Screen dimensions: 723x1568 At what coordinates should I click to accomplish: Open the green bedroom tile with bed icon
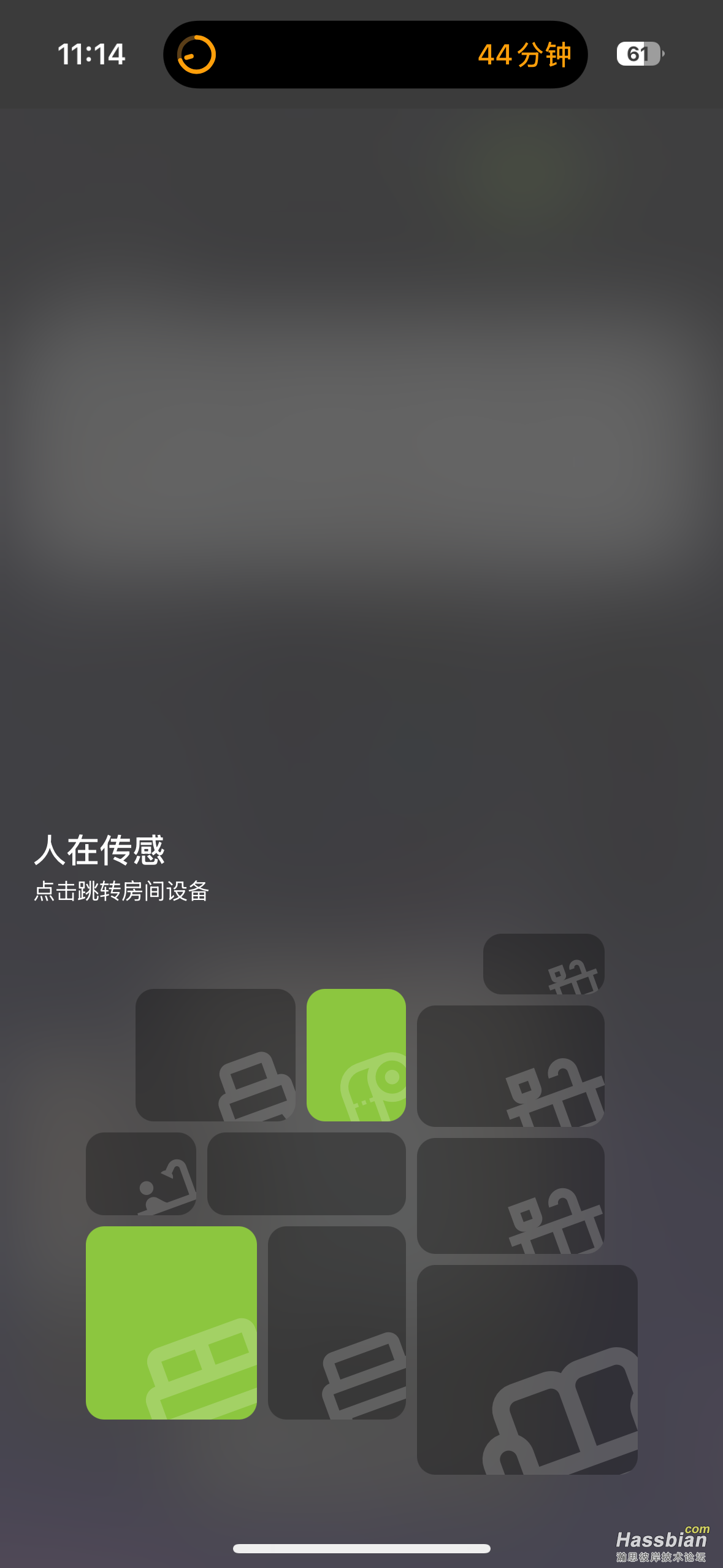point(171,1322)
